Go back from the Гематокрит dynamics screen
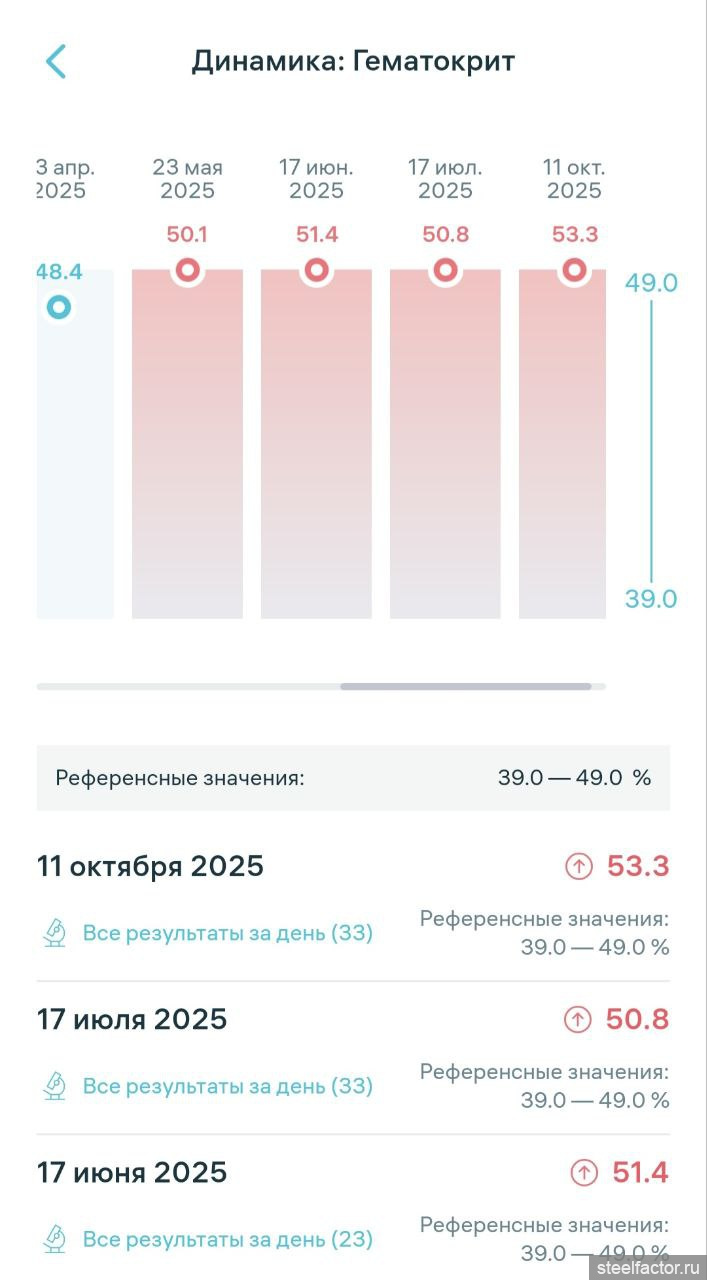Image resolution: width=707 pixels, height=1280 pixels. click(x=56, y=61)
